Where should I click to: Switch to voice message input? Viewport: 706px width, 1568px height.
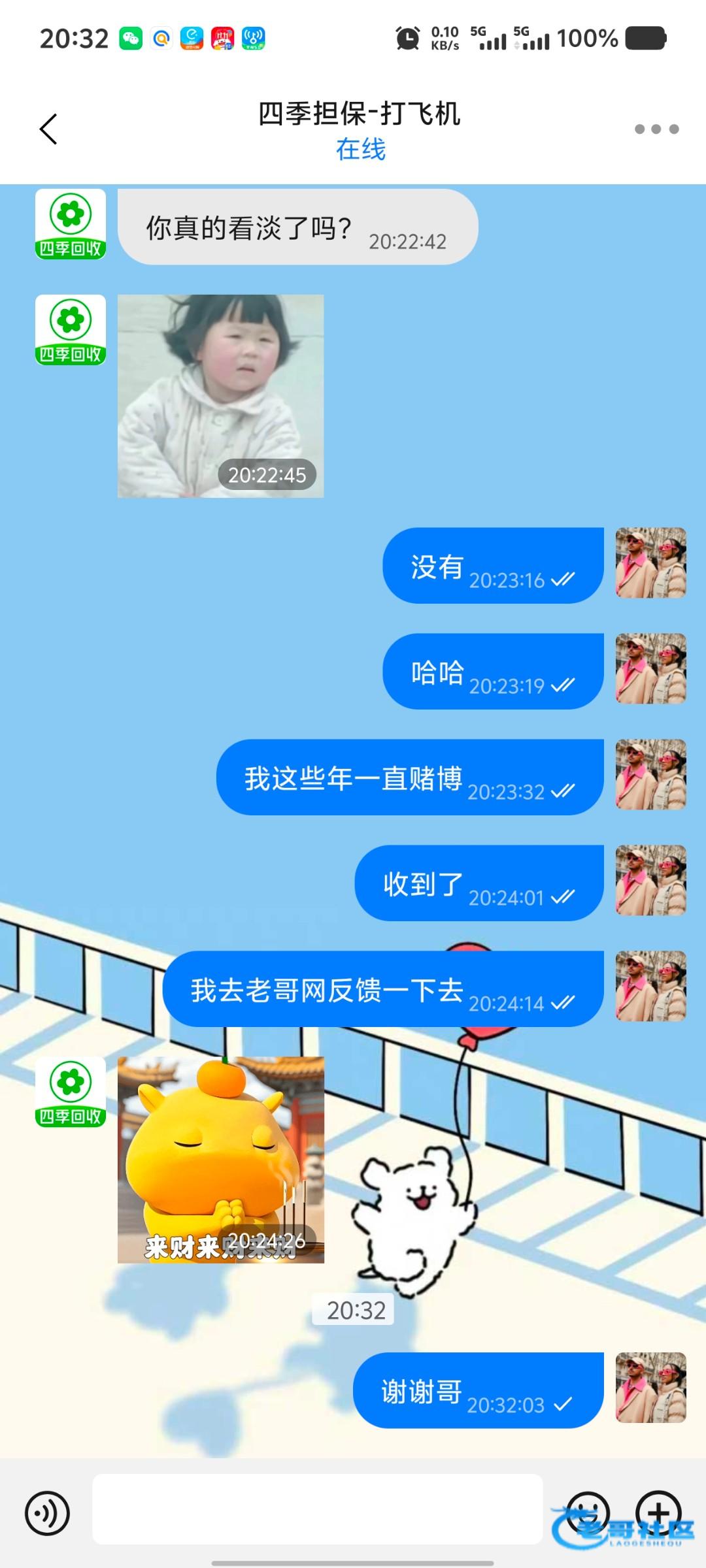[47, 1513]
